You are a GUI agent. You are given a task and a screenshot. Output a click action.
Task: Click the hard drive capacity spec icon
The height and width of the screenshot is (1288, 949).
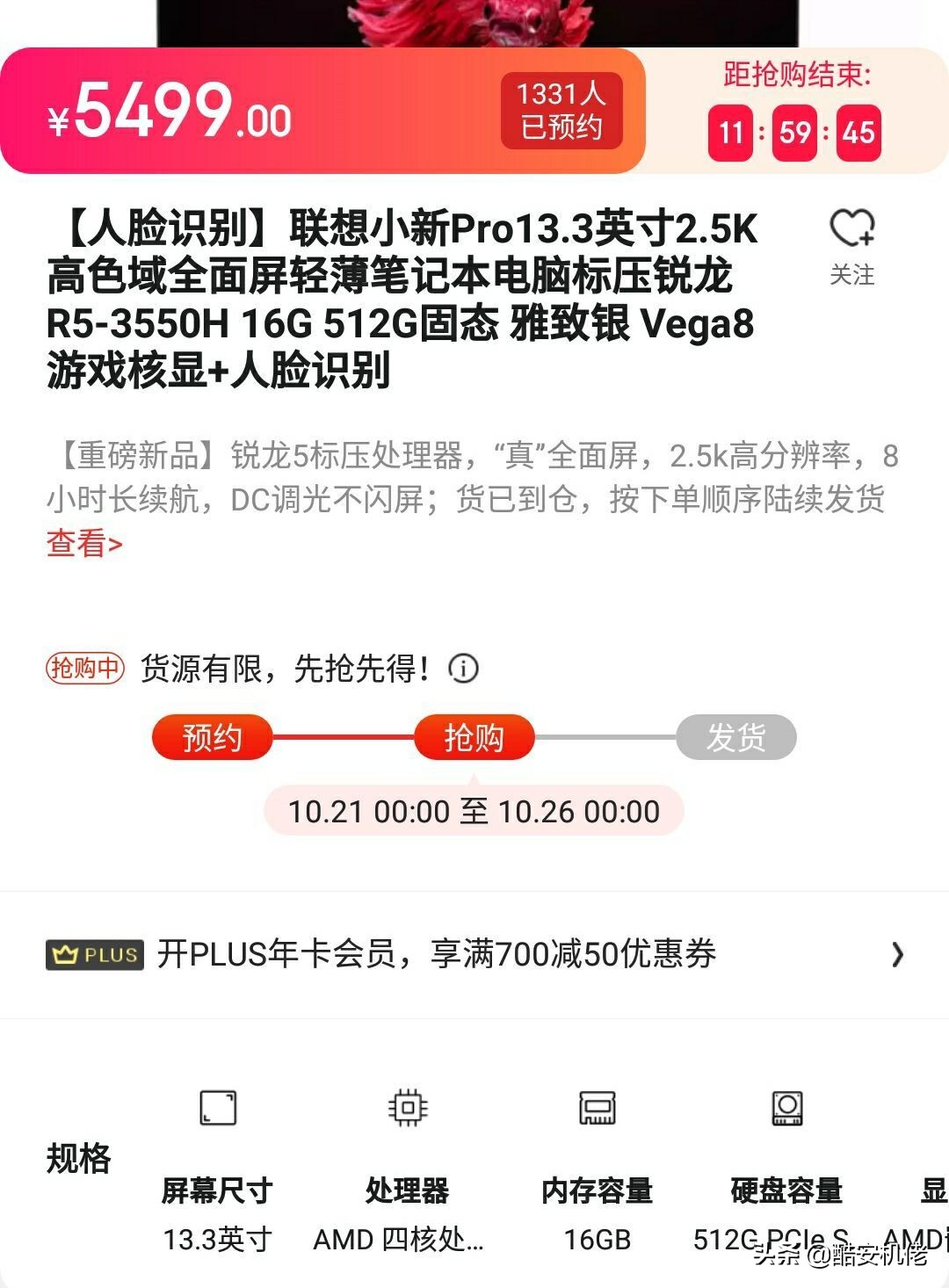[x=786, y=1110]
